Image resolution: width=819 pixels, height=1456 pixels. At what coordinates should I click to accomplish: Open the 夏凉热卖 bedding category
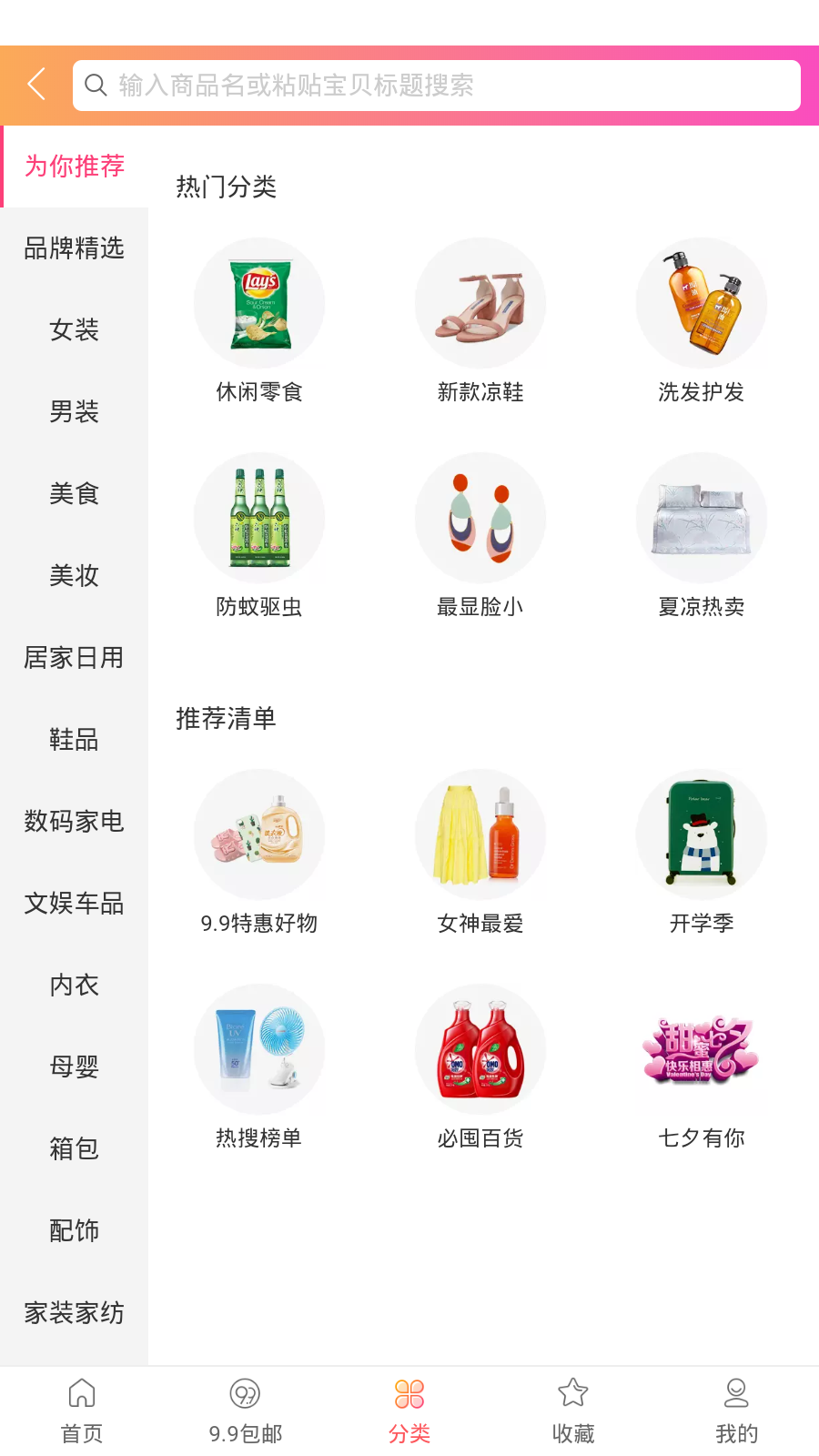point(701,518)
